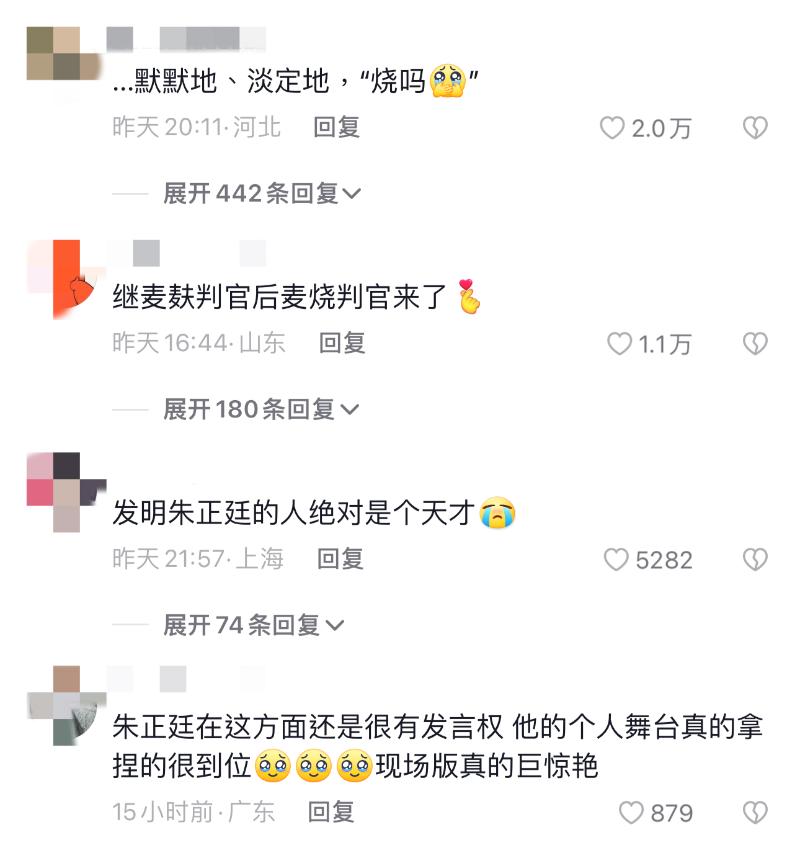Dislike the comment posted from 上海

755,560
